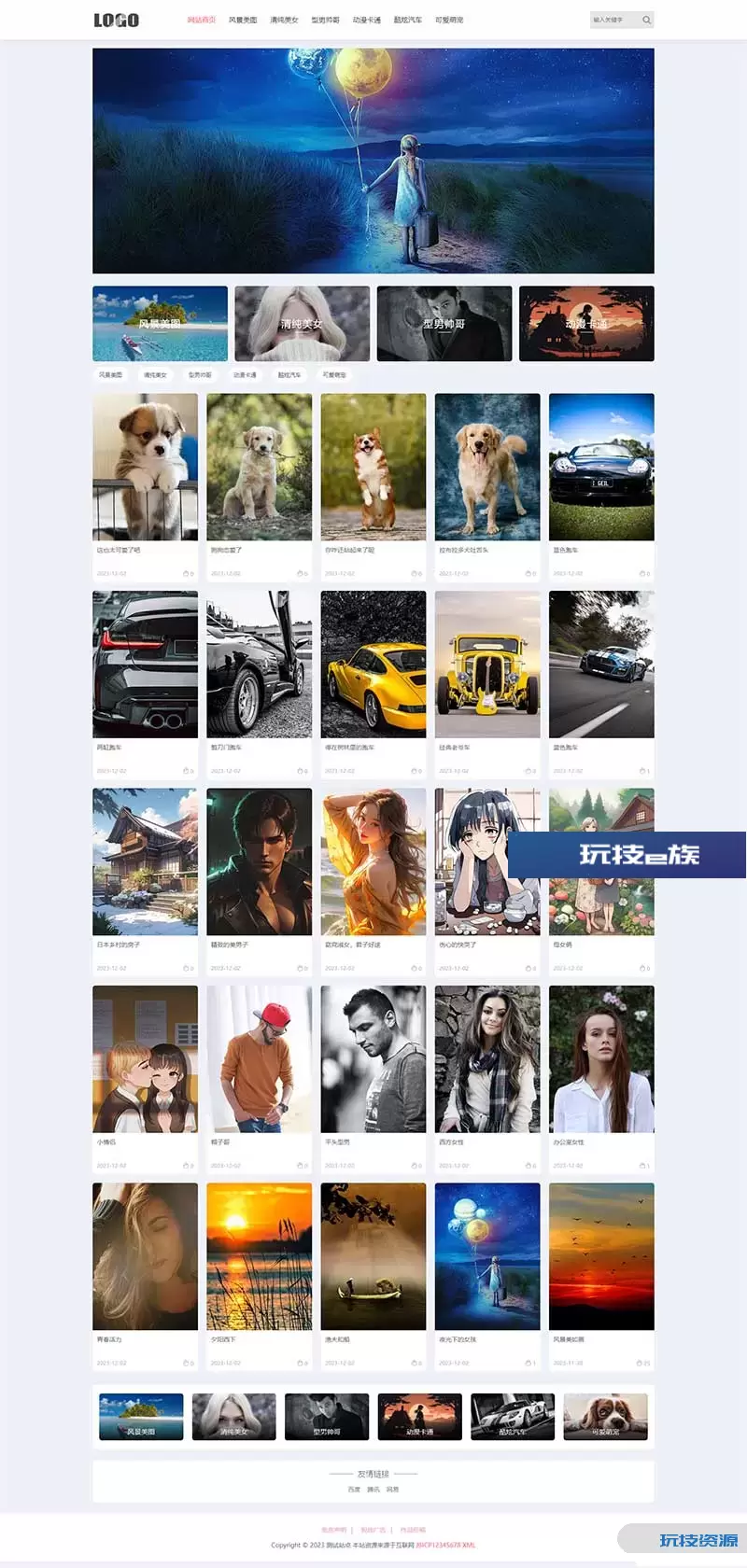The width and height of the screenshot is (747, 1568).
Task: Open the XML sitemap link in footer
Action: click(469, 1545)
